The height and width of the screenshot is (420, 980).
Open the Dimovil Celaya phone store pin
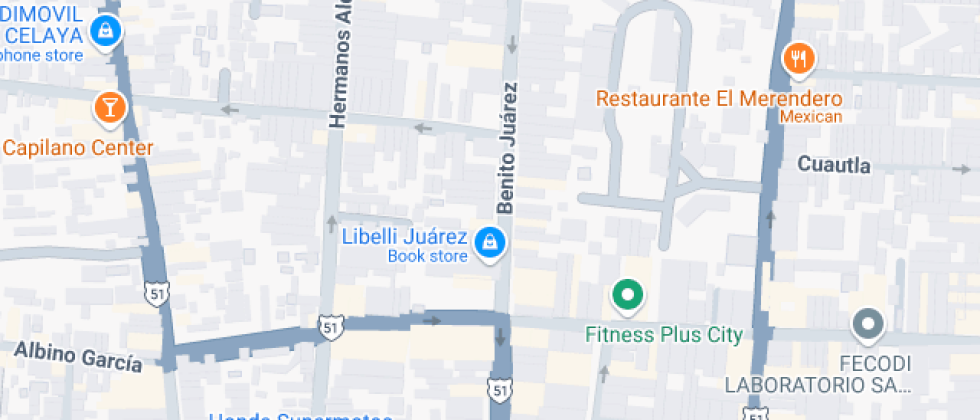pos(104,32)
